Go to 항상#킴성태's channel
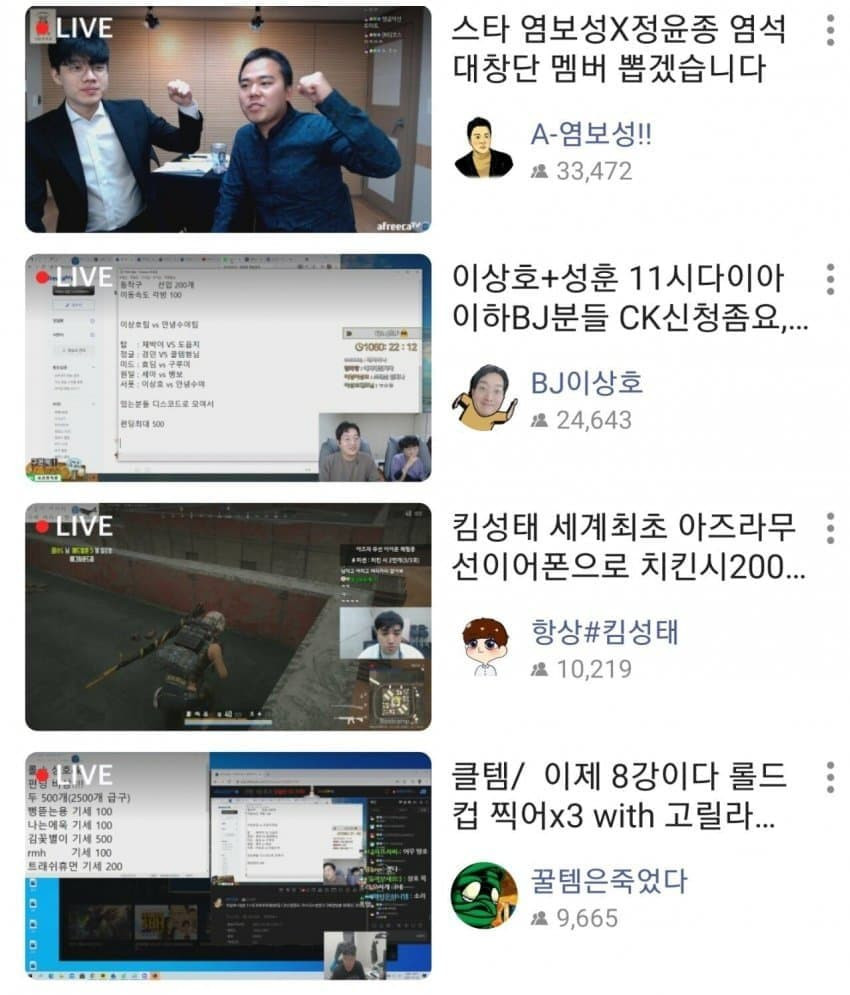 pos(483,645)
